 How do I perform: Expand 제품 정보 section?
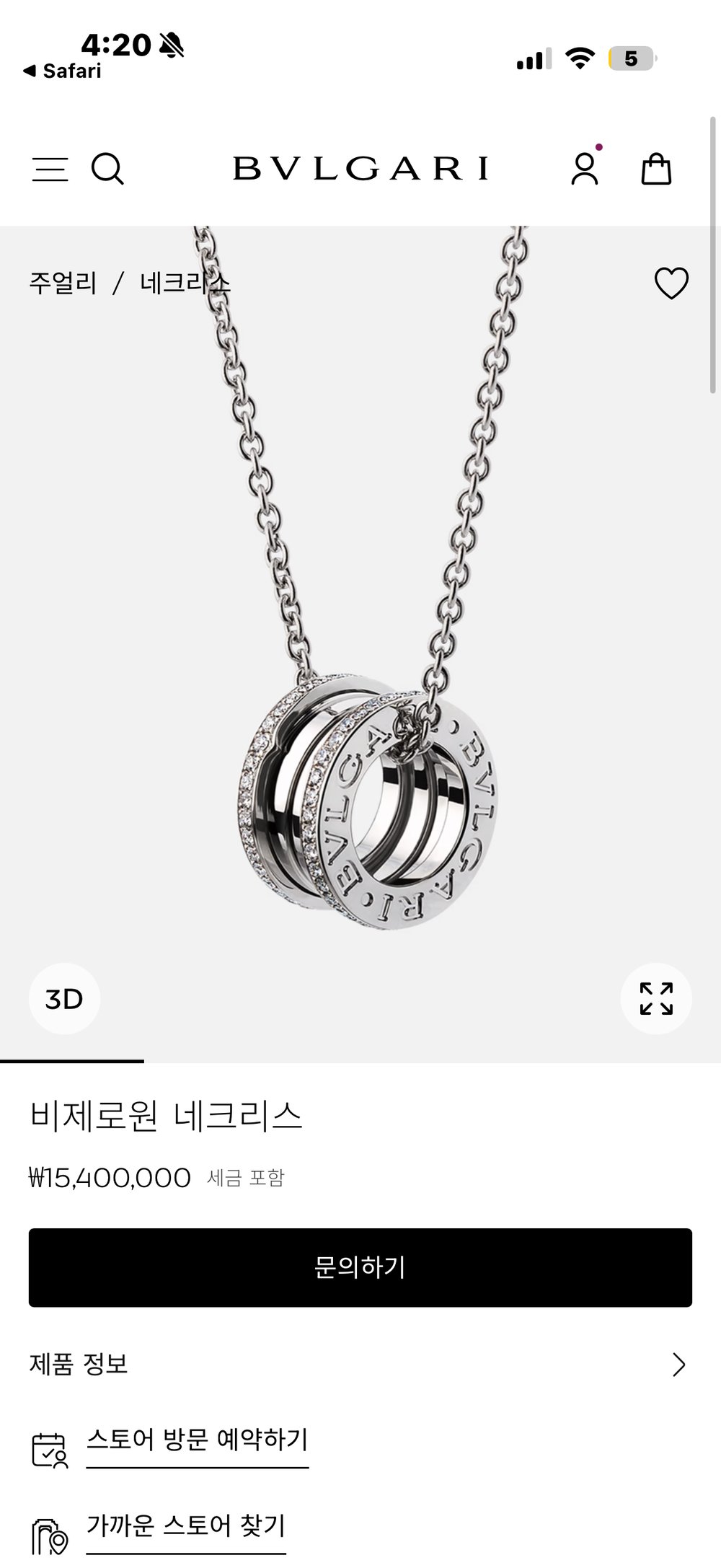pos(360,1364)
